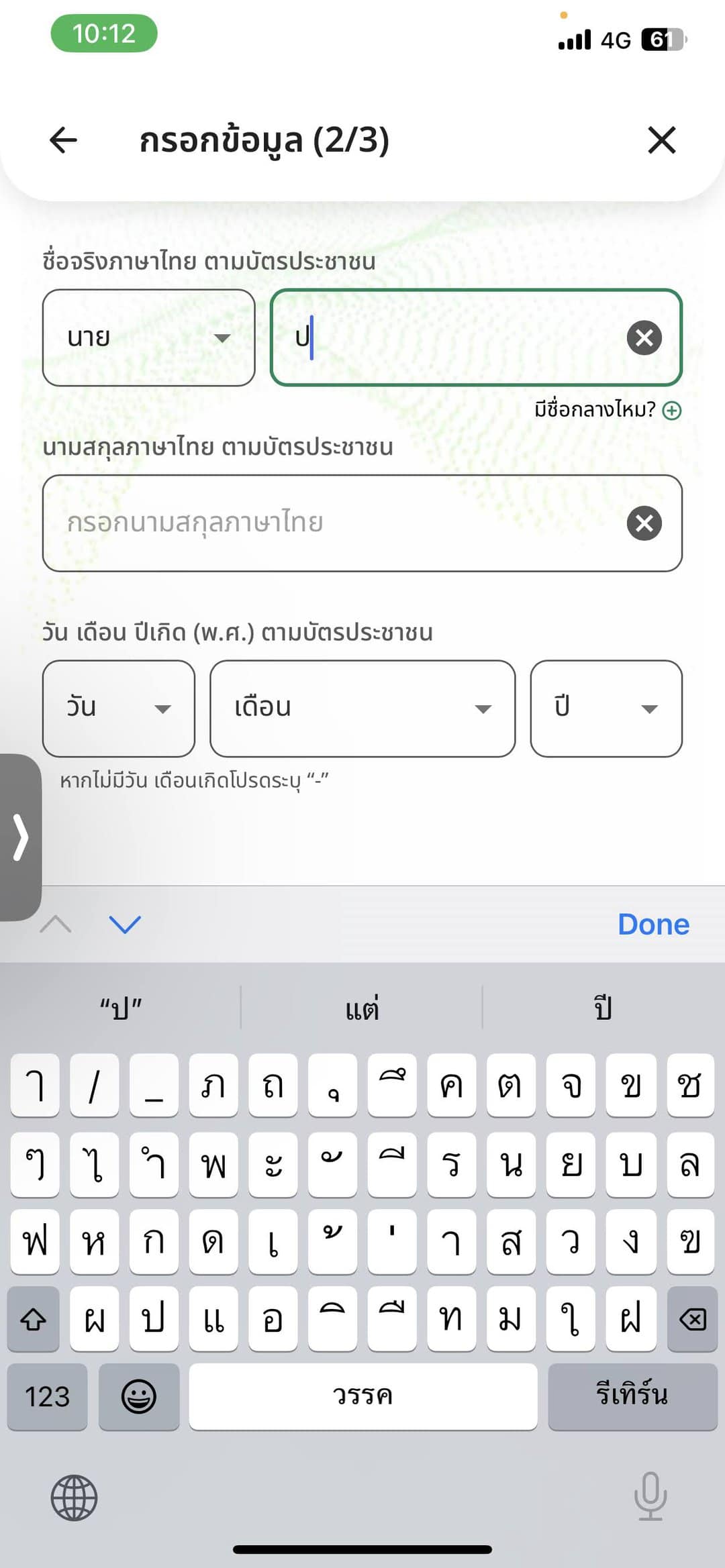Viewport: 725px width, 1568px height.
Task: Switch keyboard to 123 numbers
Action: (x=47, y=1397)
